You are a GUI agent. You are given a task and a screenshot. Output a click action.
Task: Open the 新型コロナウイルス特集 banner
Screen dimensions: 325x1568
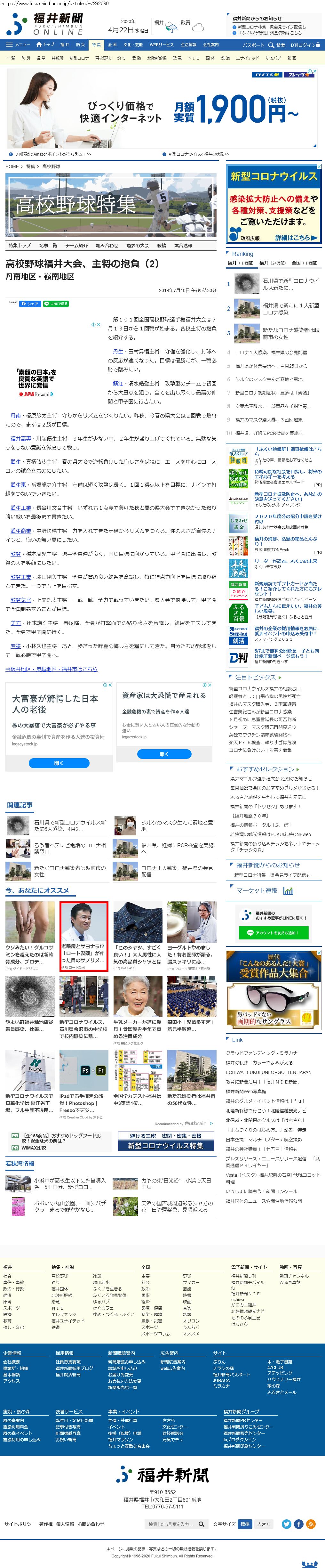point(166,1145)
